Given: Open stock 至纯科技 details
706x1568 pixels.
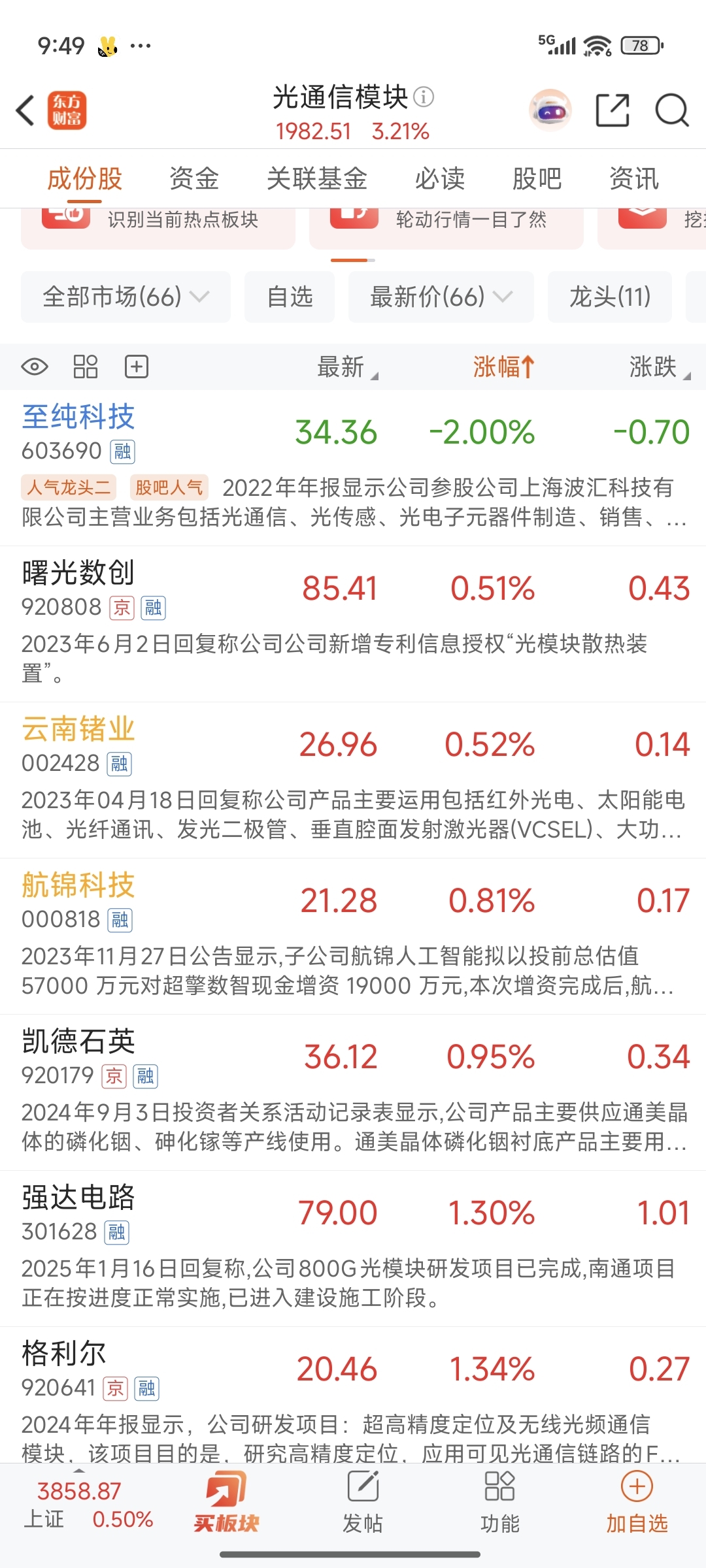Looking at the screenshot, I should click(78, 417).
